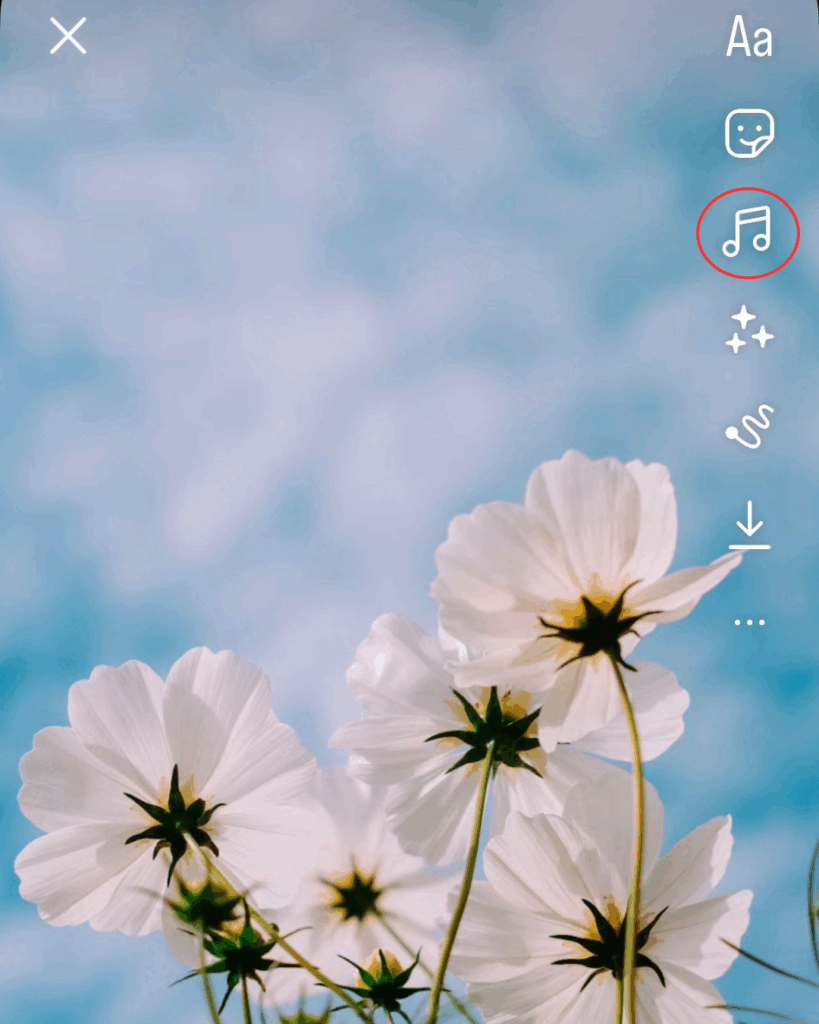Open the three-dot more options
The width and height of the screenshot is (819, 1024).
coord(749,622)
